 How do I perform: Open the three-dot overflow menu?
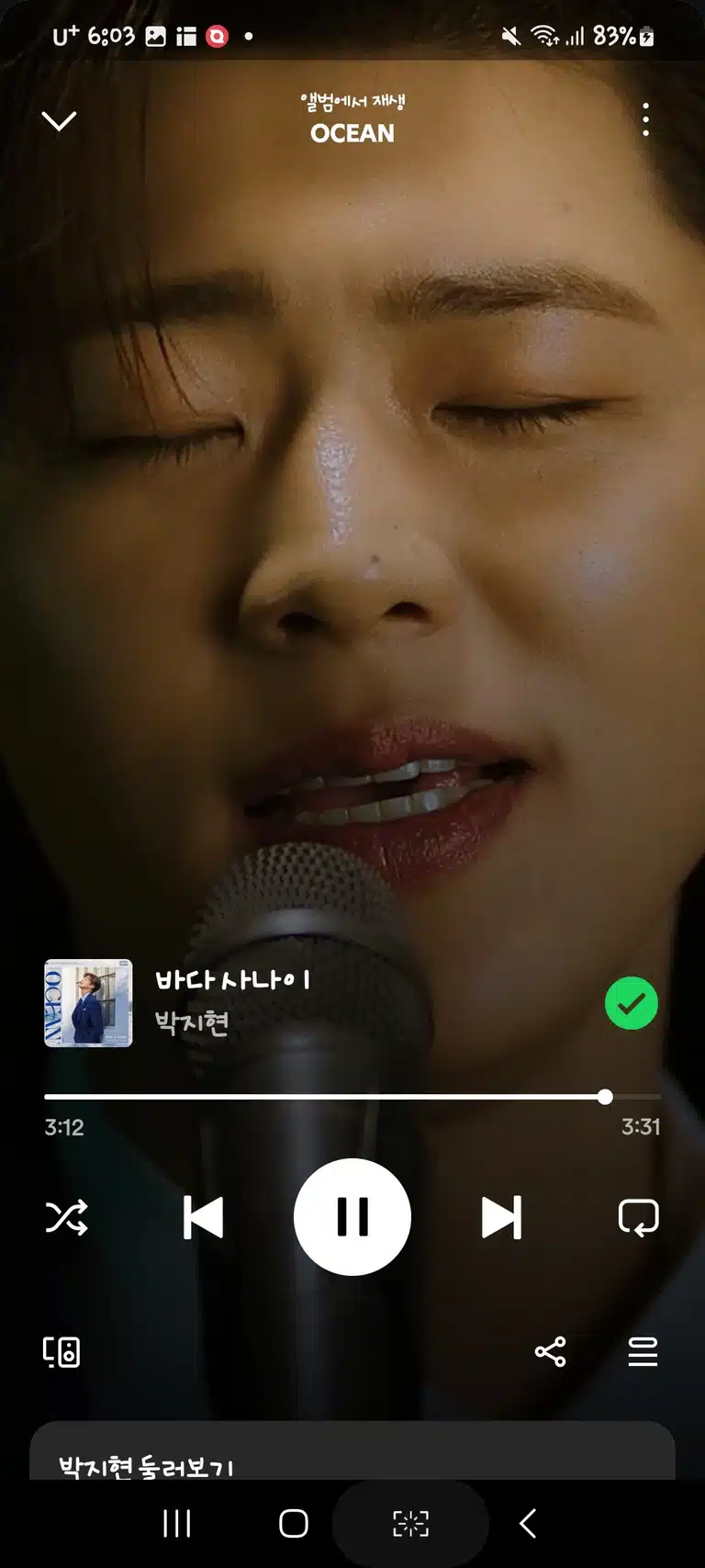click(645, 119)
